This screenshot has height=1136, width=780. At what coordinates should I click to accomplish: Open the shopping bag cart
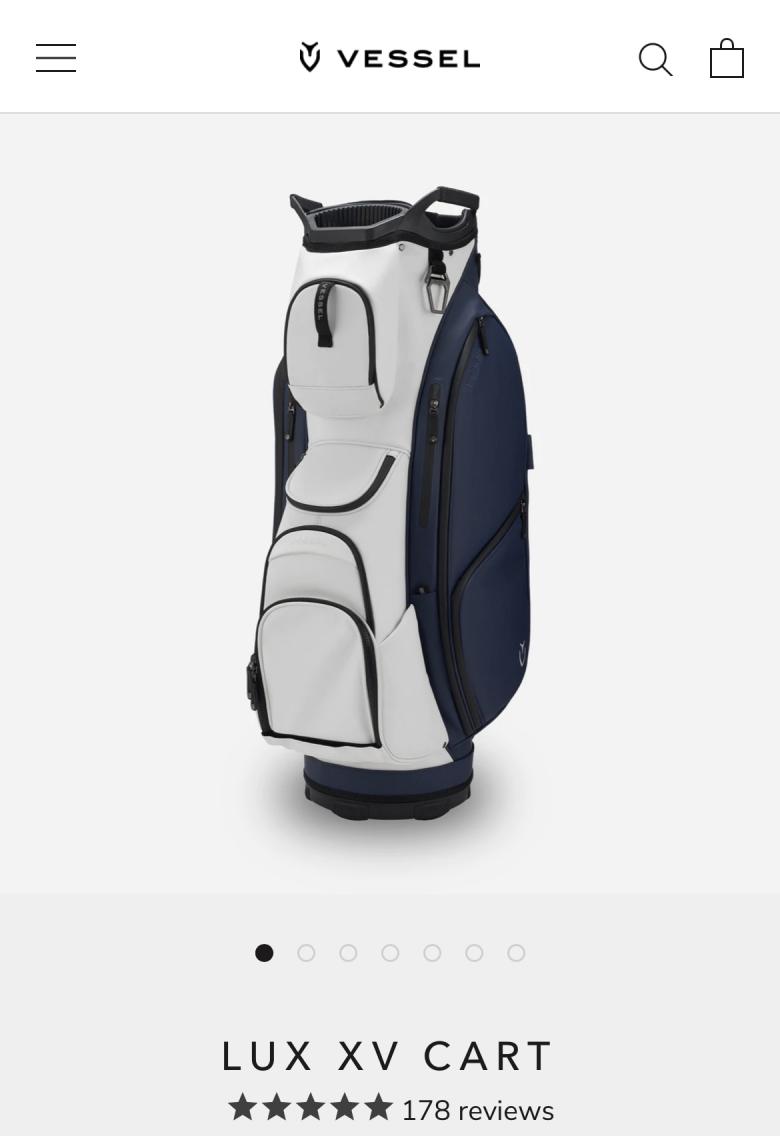pos(727,58)
